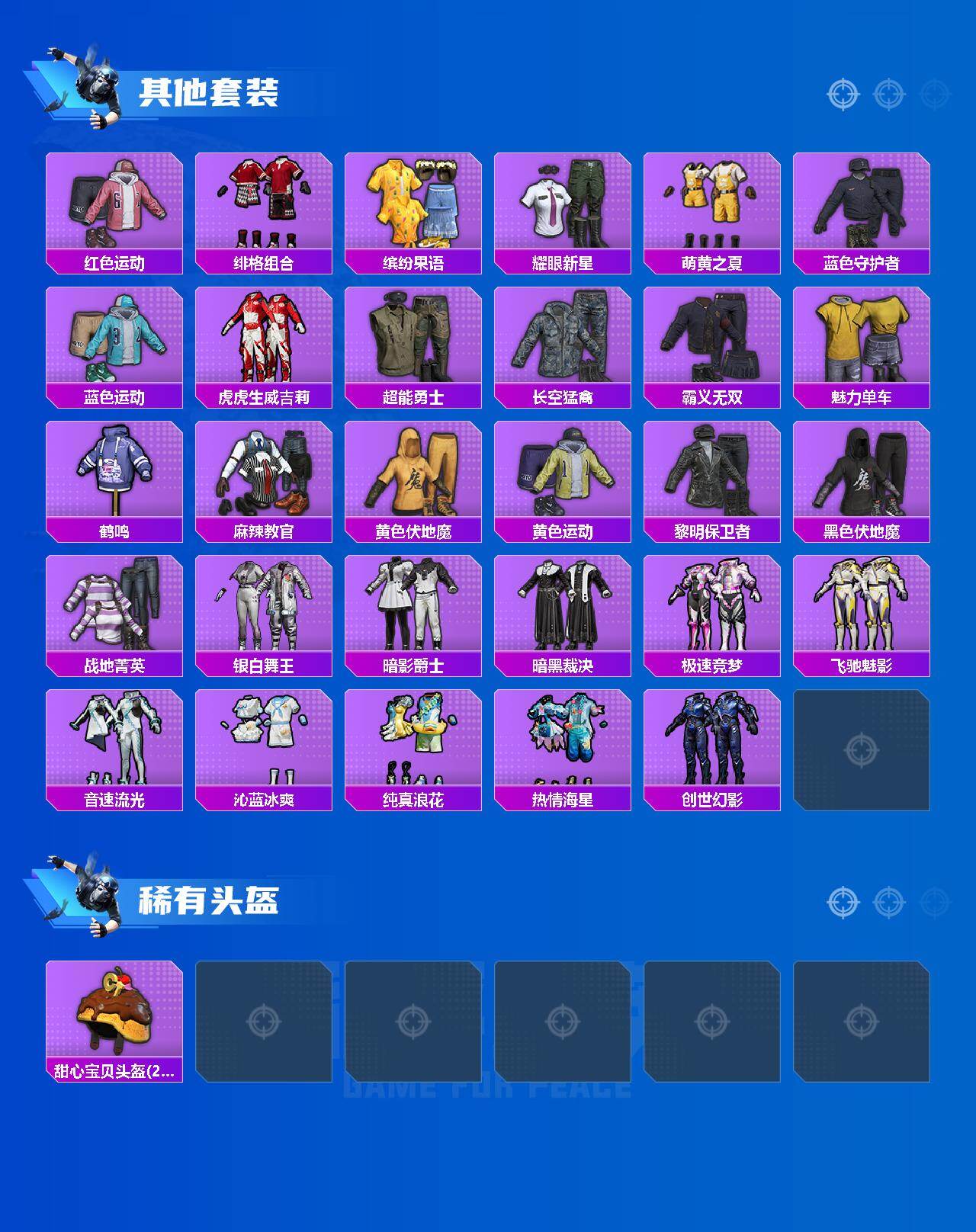The width and height of the screenshot is (976, 1232).
Task: Click the first crosshair icon beside 其他套装 header
Action: click(x=841, y=94)
